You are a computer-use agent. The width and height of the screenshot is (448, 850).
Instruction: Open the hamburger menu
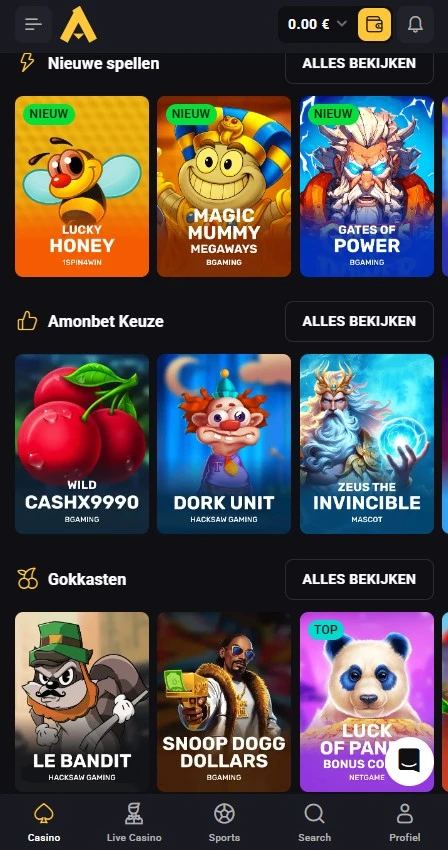pos(33,24)
